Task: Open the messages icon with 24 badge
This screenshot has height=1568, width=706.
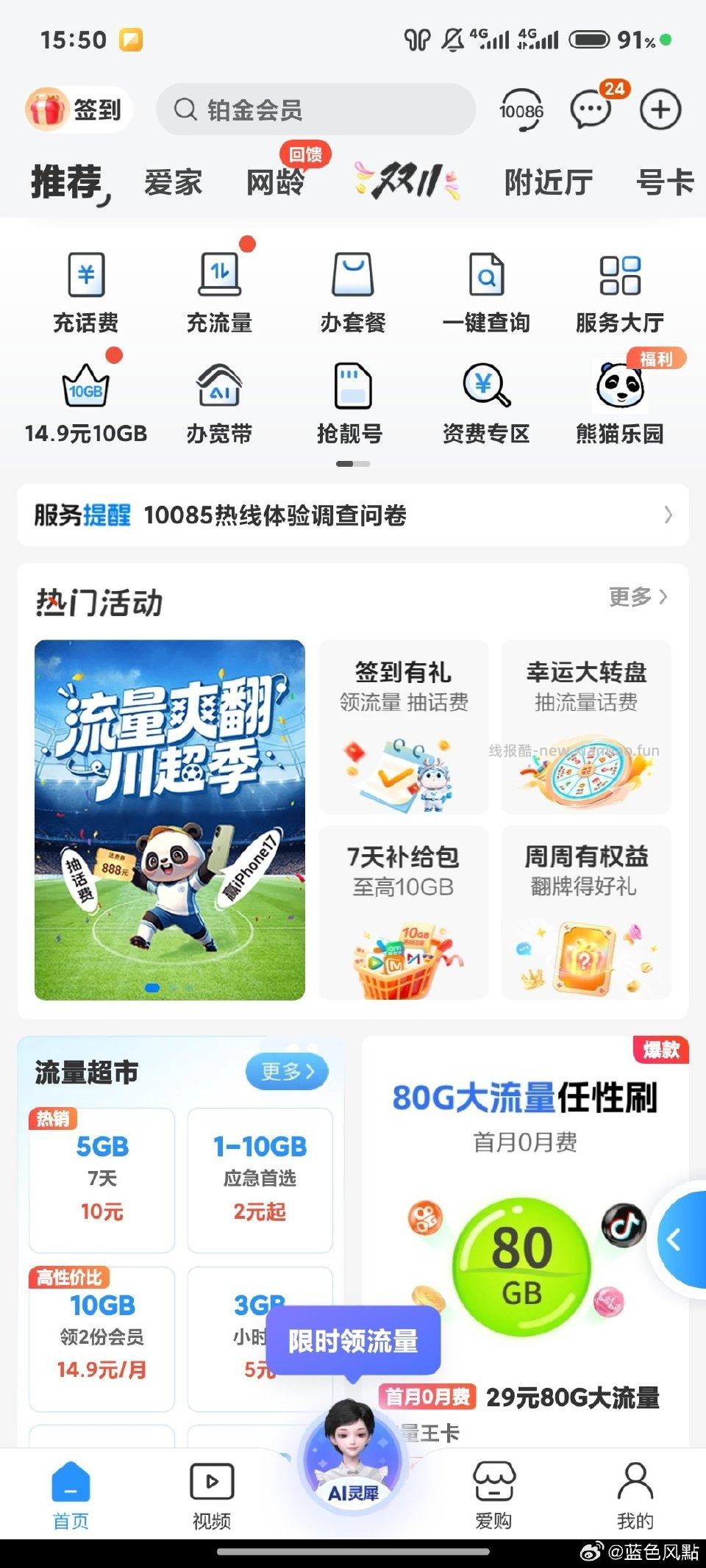Action: 591,110
